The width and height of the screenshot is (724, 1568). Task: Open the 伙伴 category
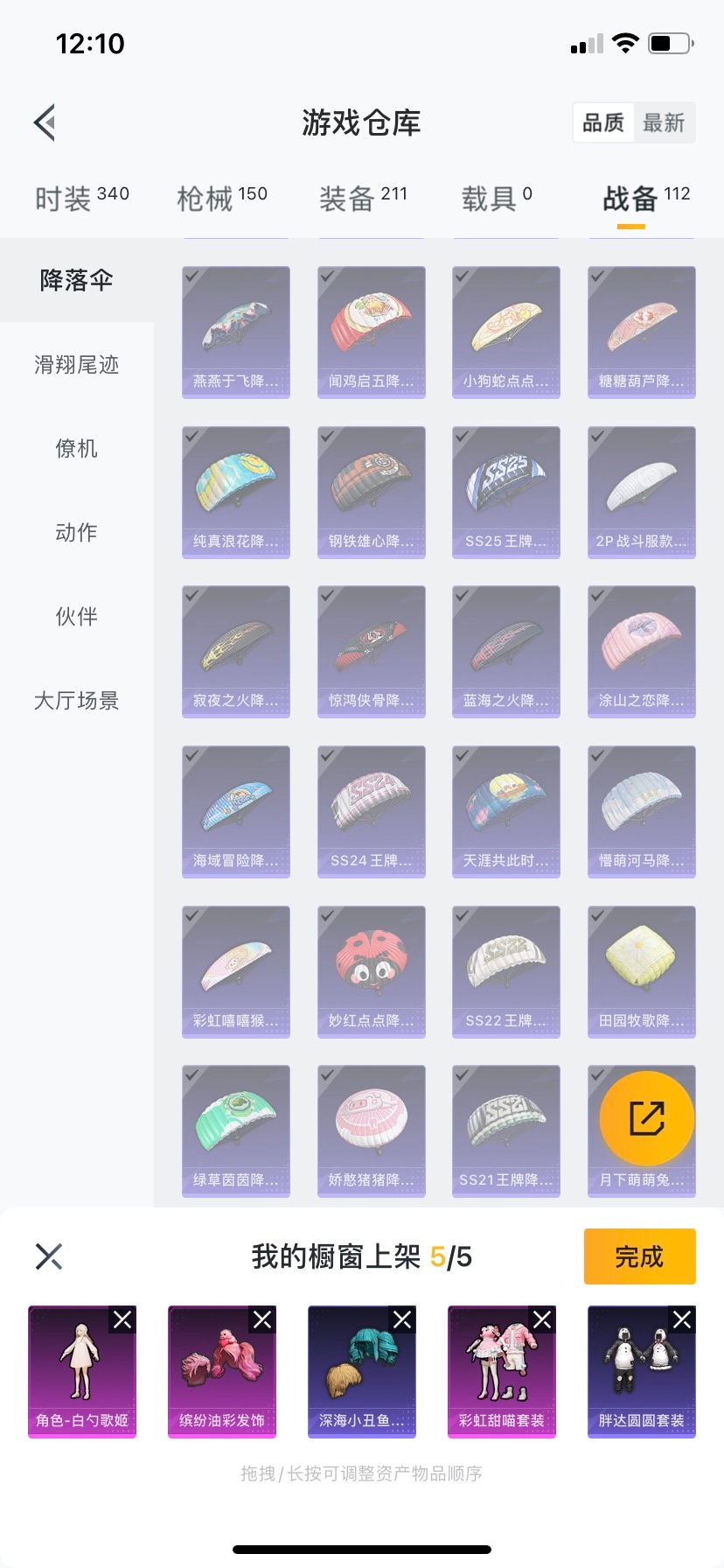click(77, 616)
